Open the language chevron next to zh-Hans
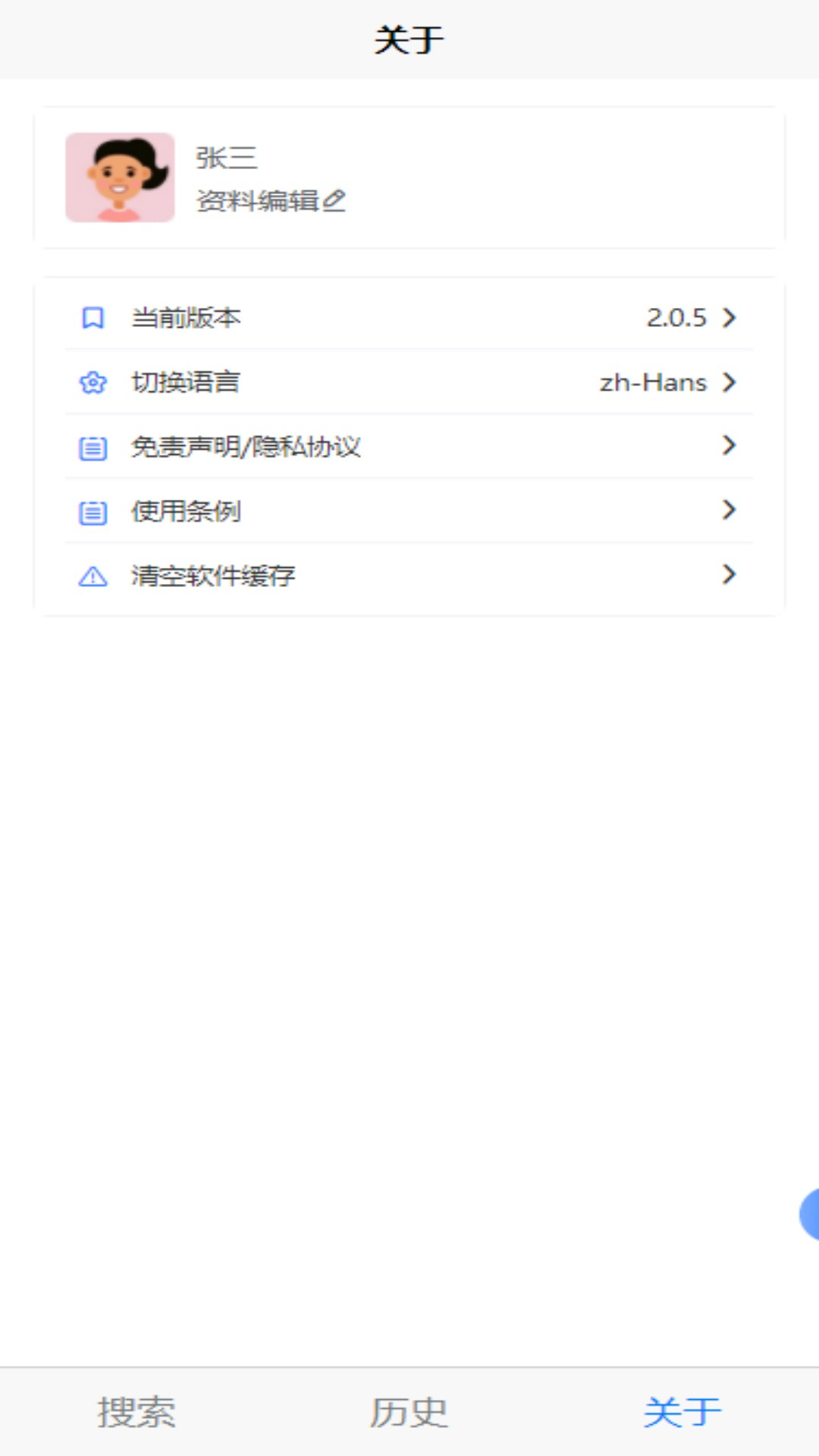The width and height of the screenshot is (819, 1456). pyautogui.click(x=729, y=383)
